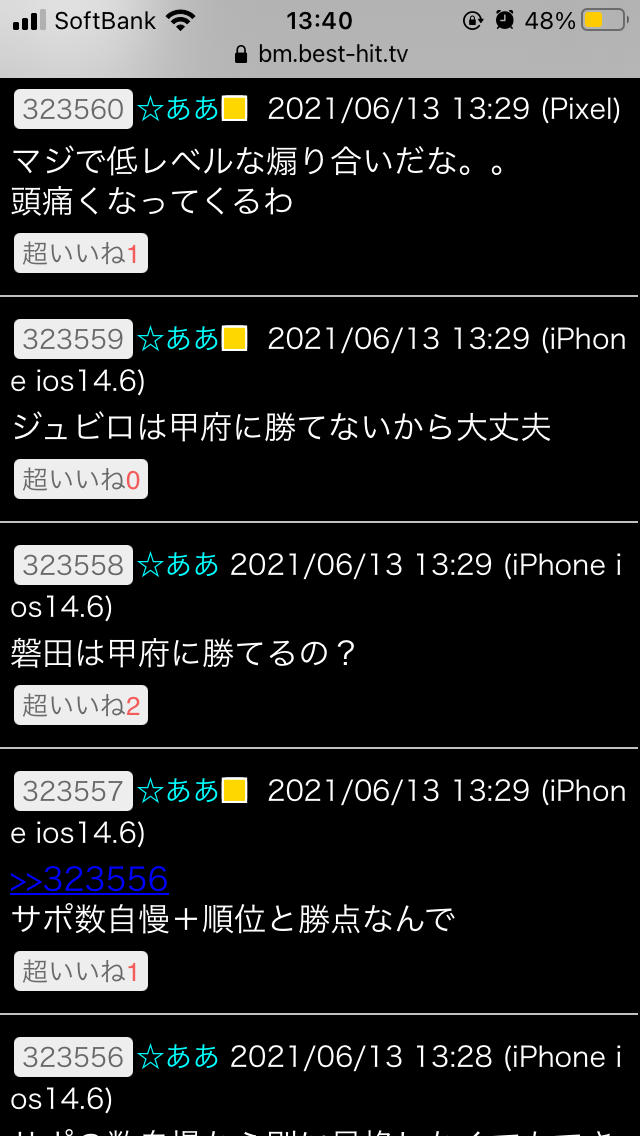Hit 超いいね on post 323558

click(81, 707)
